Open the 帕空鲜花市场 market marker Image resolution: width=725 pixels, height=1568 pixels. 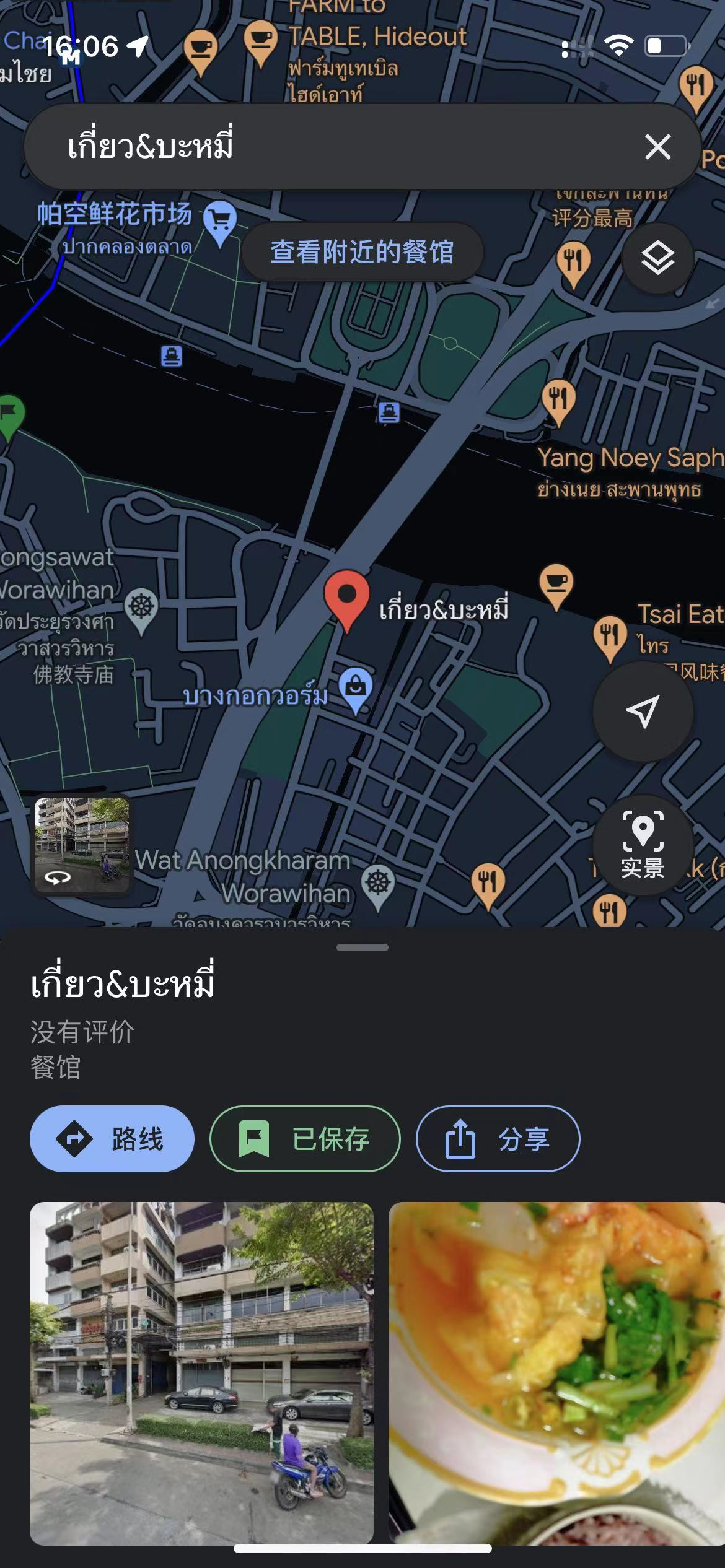[220, 221]
